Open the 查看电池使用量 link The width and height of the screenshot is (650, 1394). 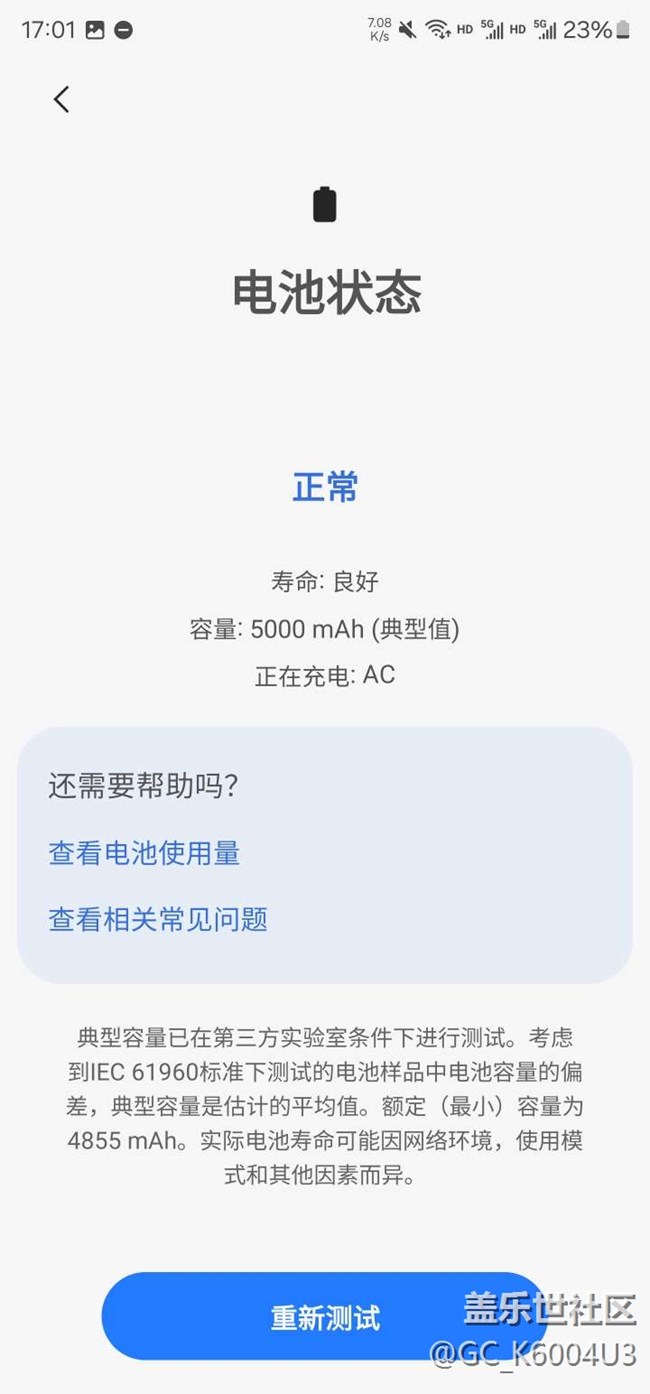coord(144,853)
